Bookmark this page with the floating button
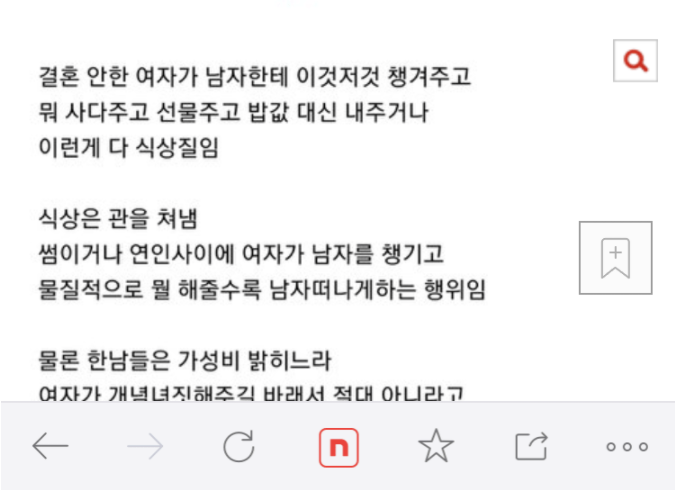This screenshot has height=490, width=675. coord(615,258)
